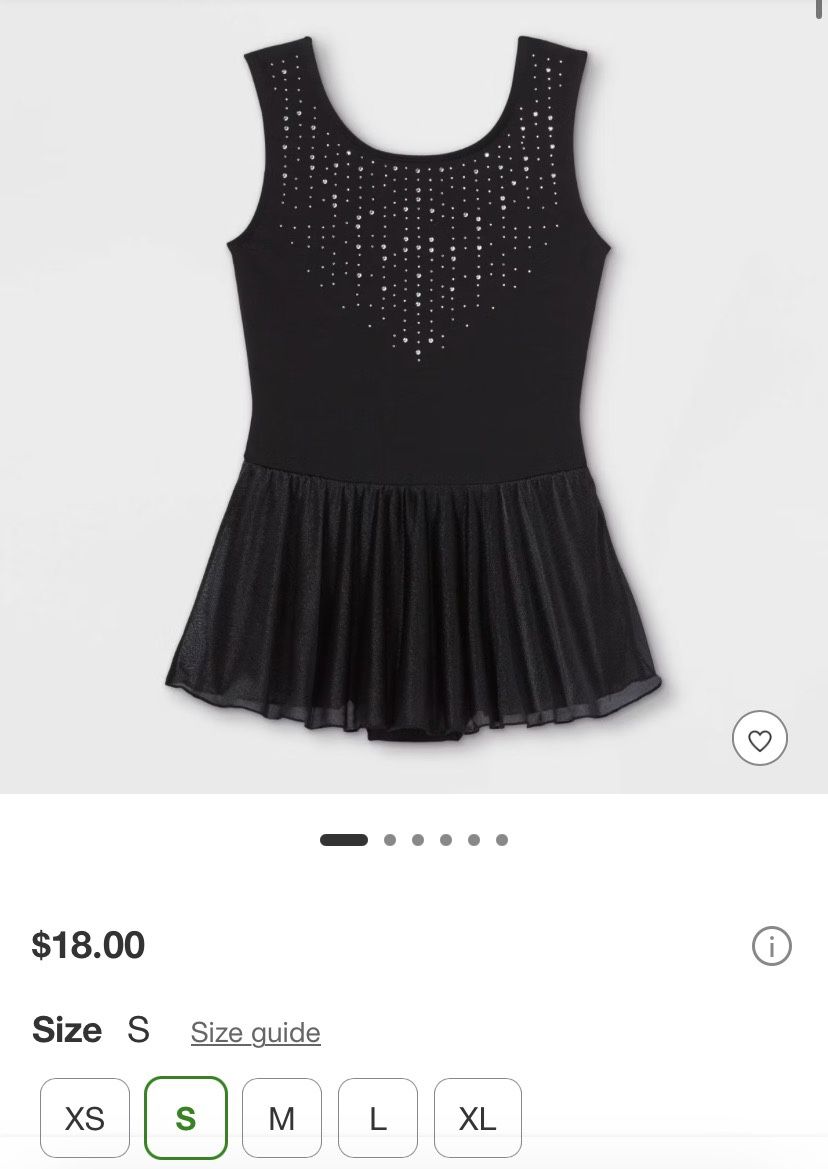828x1169 pixels.
Task: Click the elongated active carousel indicator
Action: (x=343, y=840)
